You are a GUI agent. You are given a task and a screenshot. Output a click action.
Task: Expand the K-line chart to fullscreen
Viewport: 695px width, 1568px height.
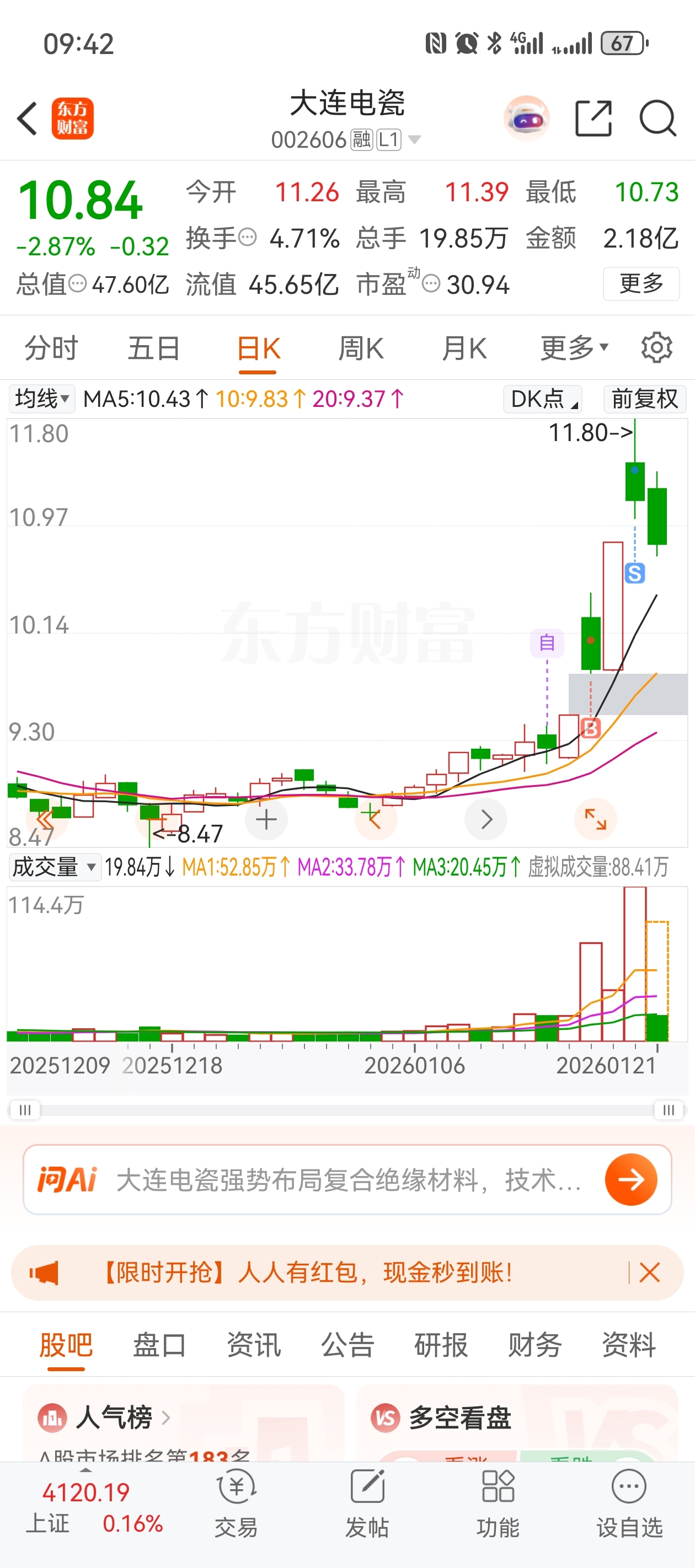595,819
